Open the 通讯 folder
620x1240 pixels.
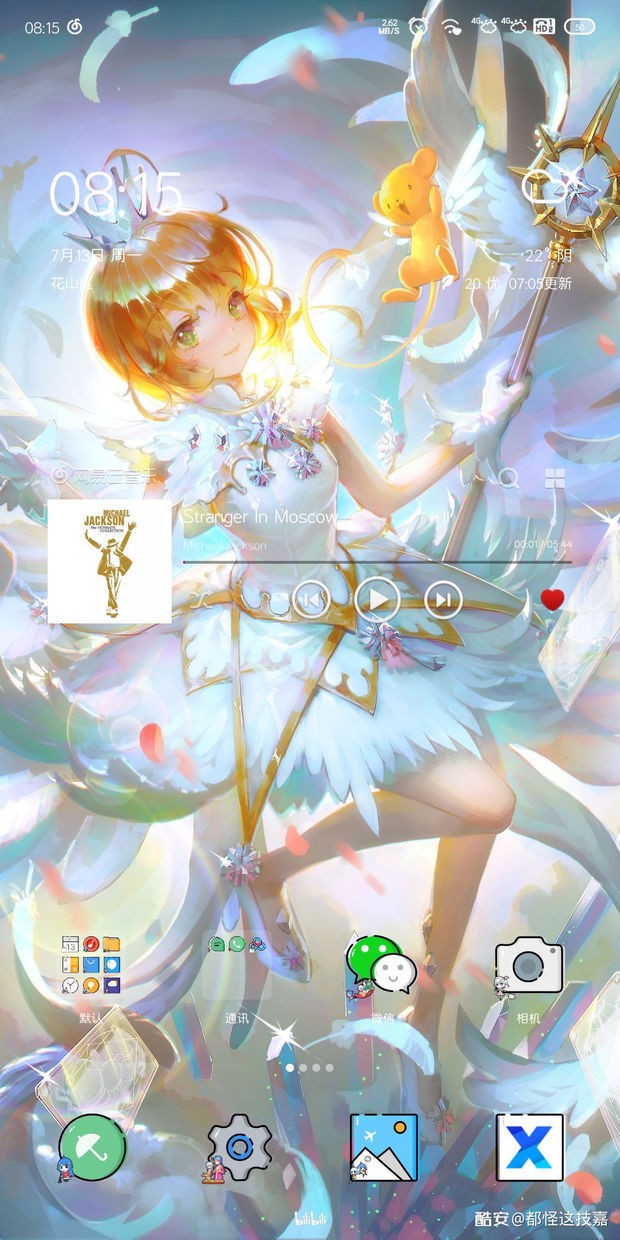tap(237, 964)
